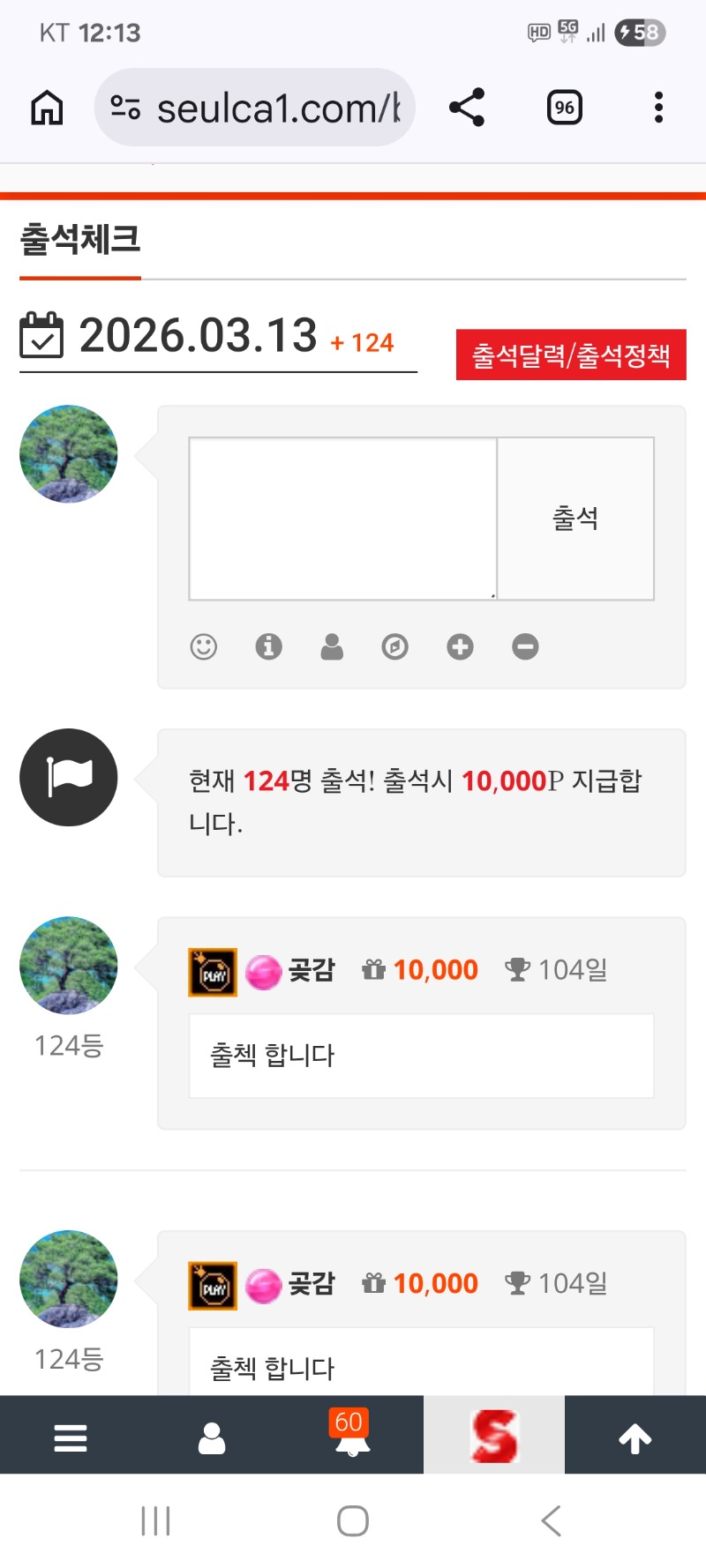Jump to top with the up arrow

click(635, 1438)
